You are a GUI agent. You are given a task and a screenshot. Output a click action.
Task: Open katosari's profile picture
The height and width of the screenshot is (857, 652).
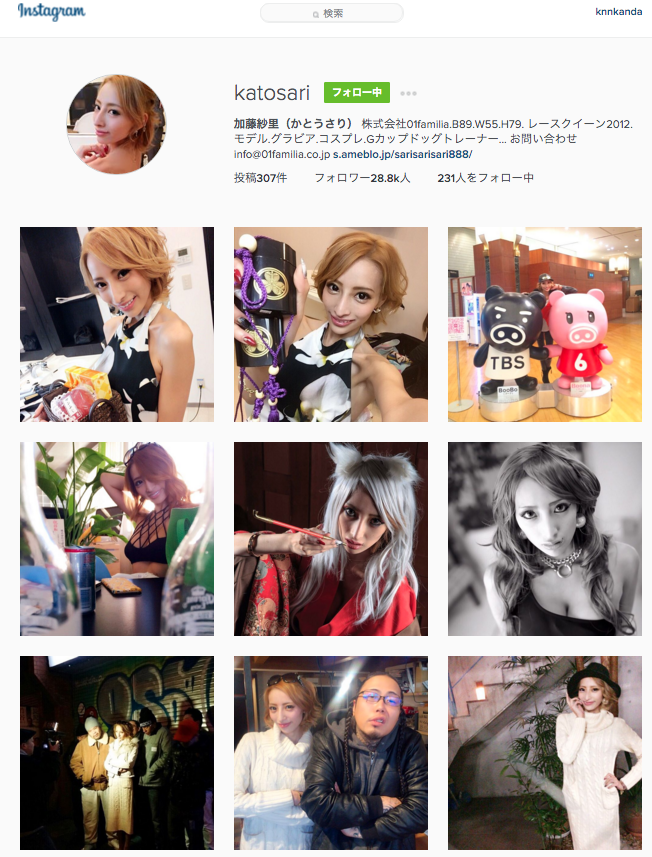(x=116, y=124)
